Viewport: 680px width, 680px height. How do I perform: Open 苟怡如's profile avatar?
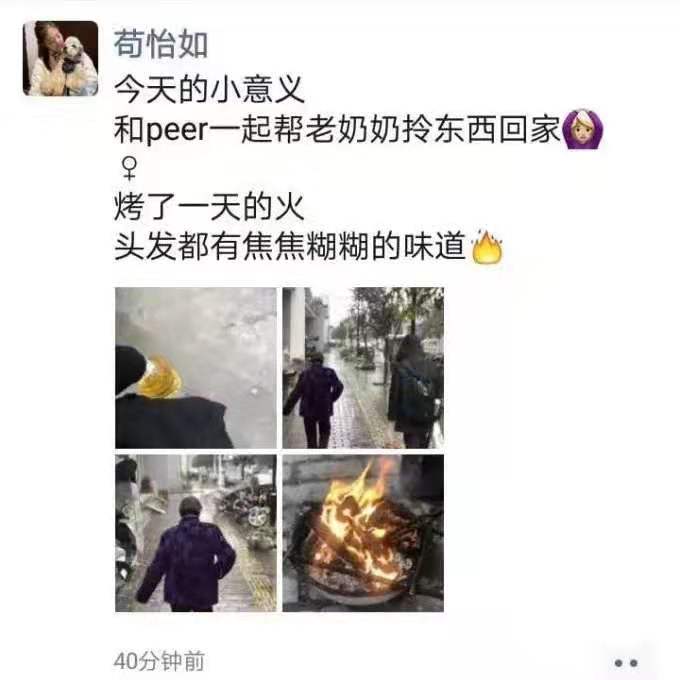tap(61, 59)
